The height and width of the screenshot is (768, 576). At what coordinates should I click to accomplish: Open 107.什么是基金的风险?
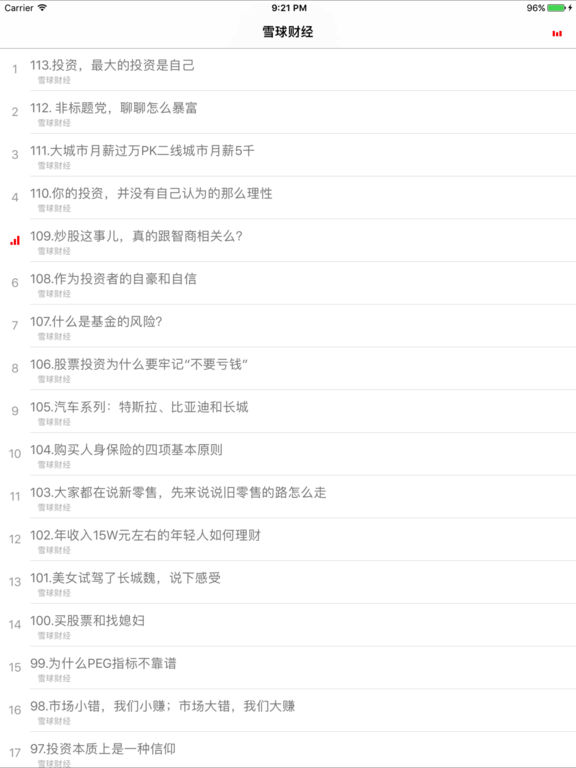pos(288,326)
